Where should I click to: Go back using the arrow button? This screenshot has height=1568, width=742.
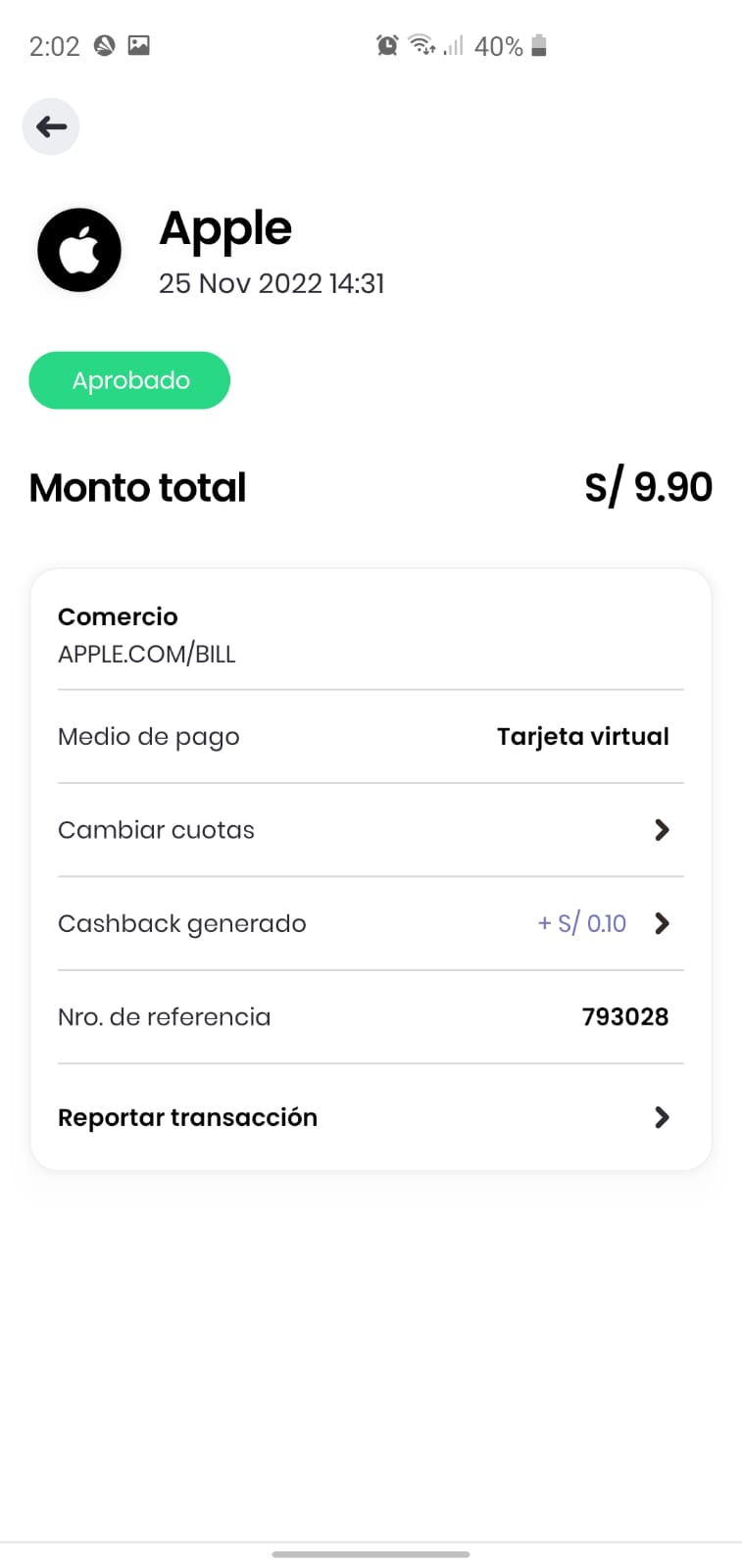(x=51, y=126)
